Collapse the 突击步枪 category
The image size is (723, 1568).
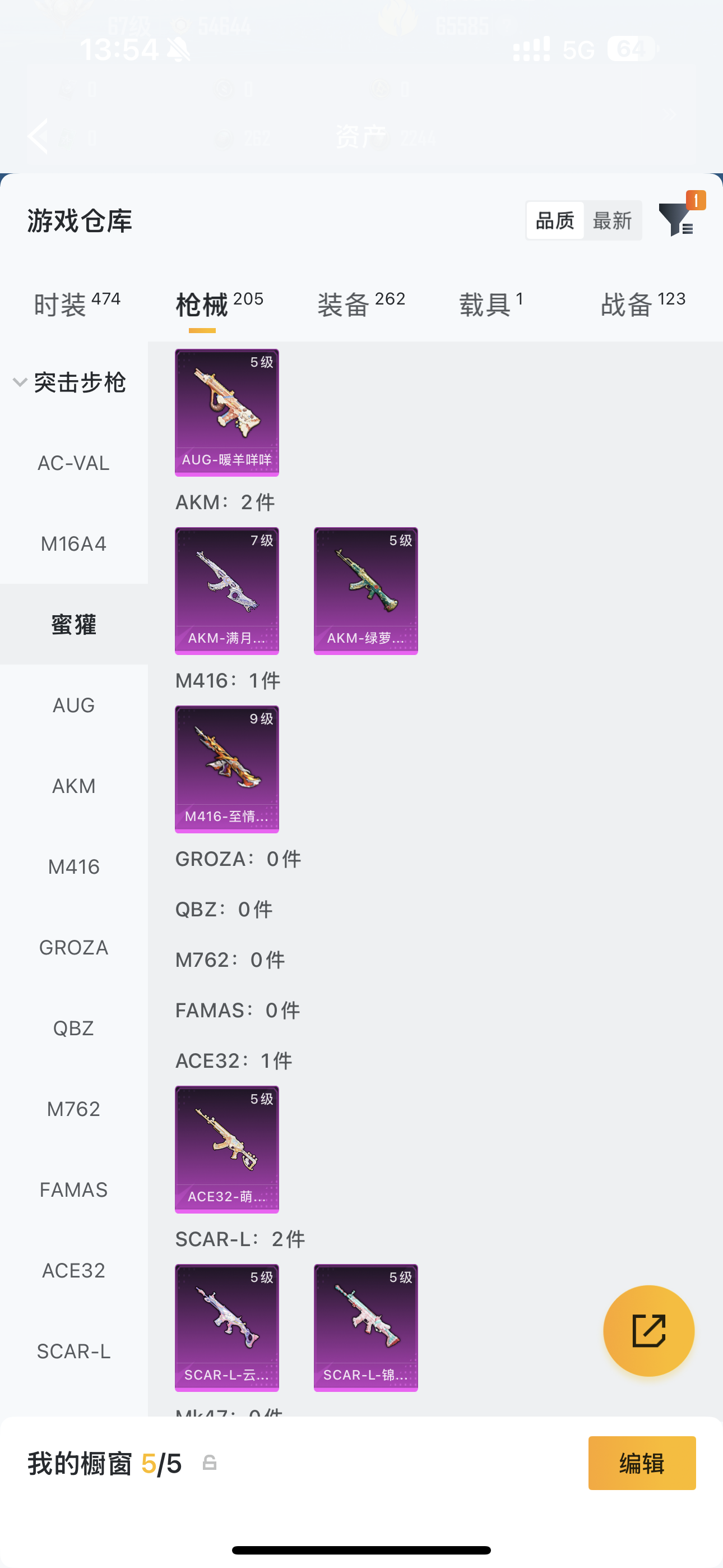pos(71,382)
